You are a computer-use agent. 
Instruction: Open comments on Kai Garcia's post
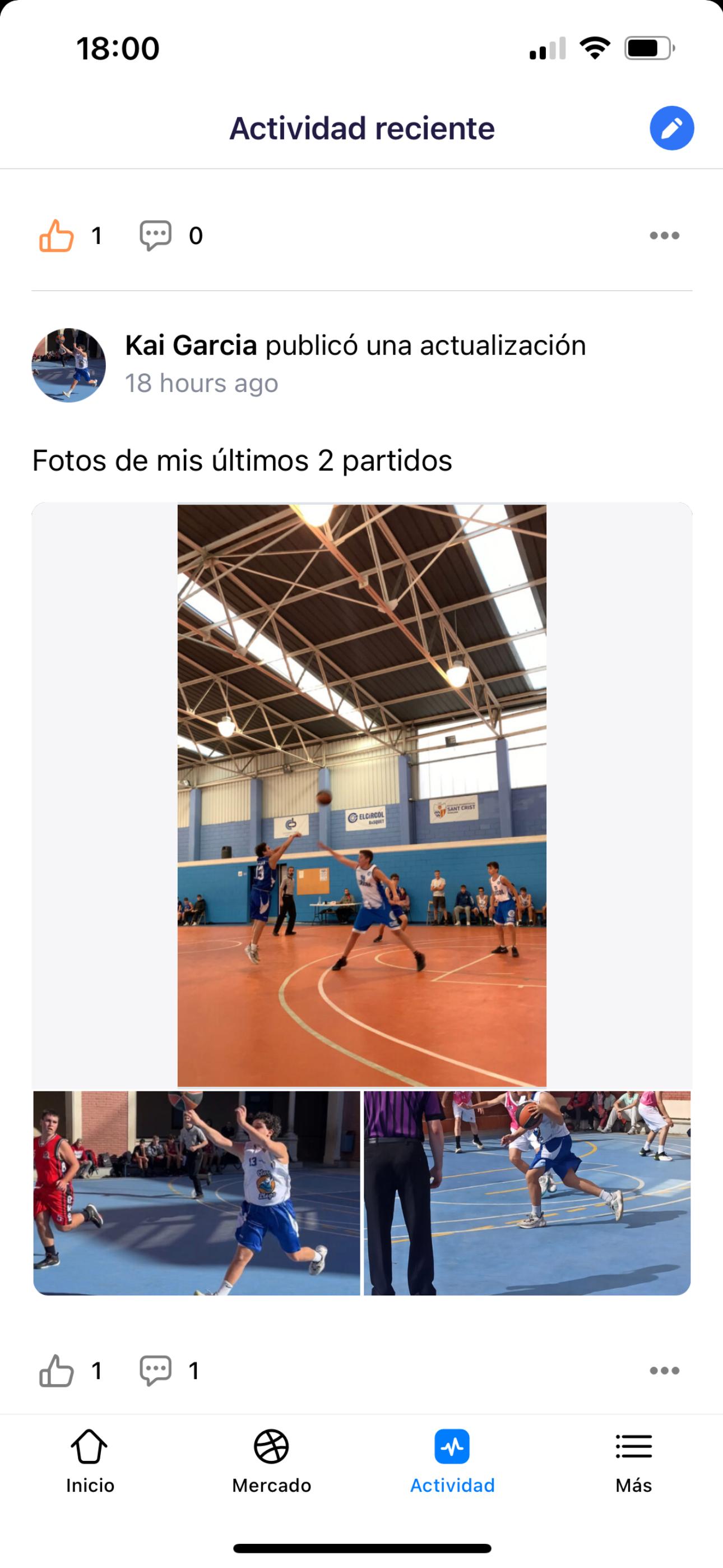(155, 1370)
